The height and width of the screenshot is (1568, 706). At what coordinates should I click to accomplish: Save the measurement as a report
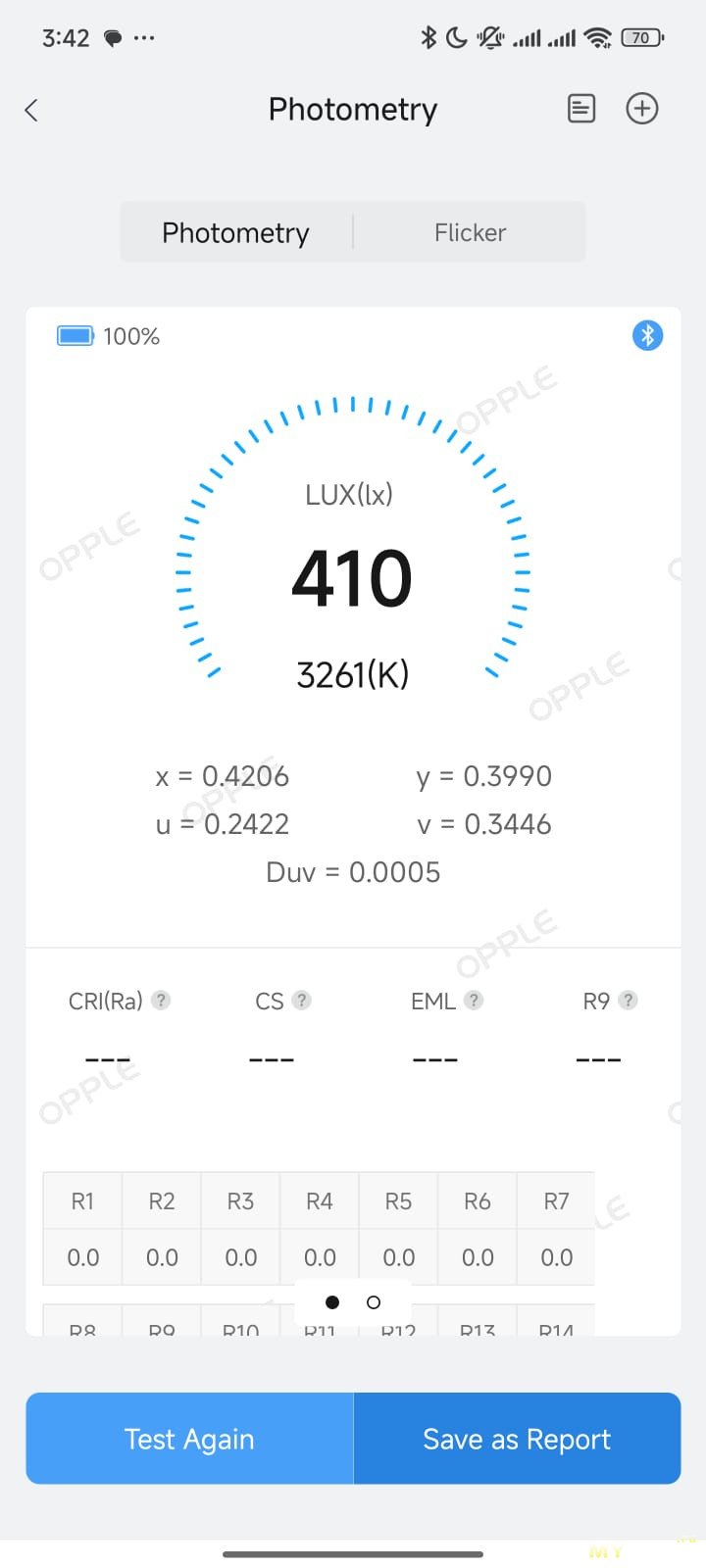[517, 1439]
